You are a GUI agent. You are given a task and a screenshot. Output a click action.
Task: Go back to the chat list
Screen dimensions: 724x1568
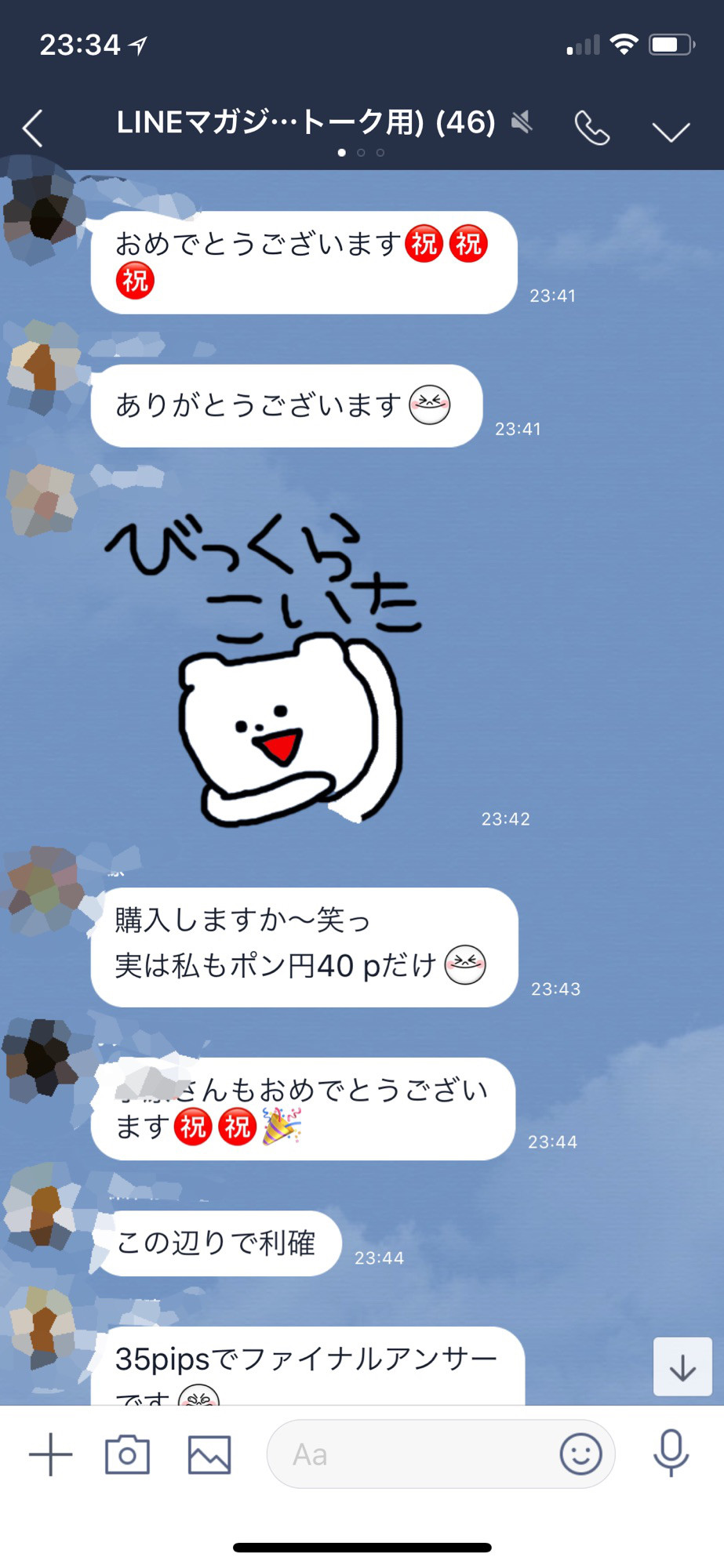(33, 129)
